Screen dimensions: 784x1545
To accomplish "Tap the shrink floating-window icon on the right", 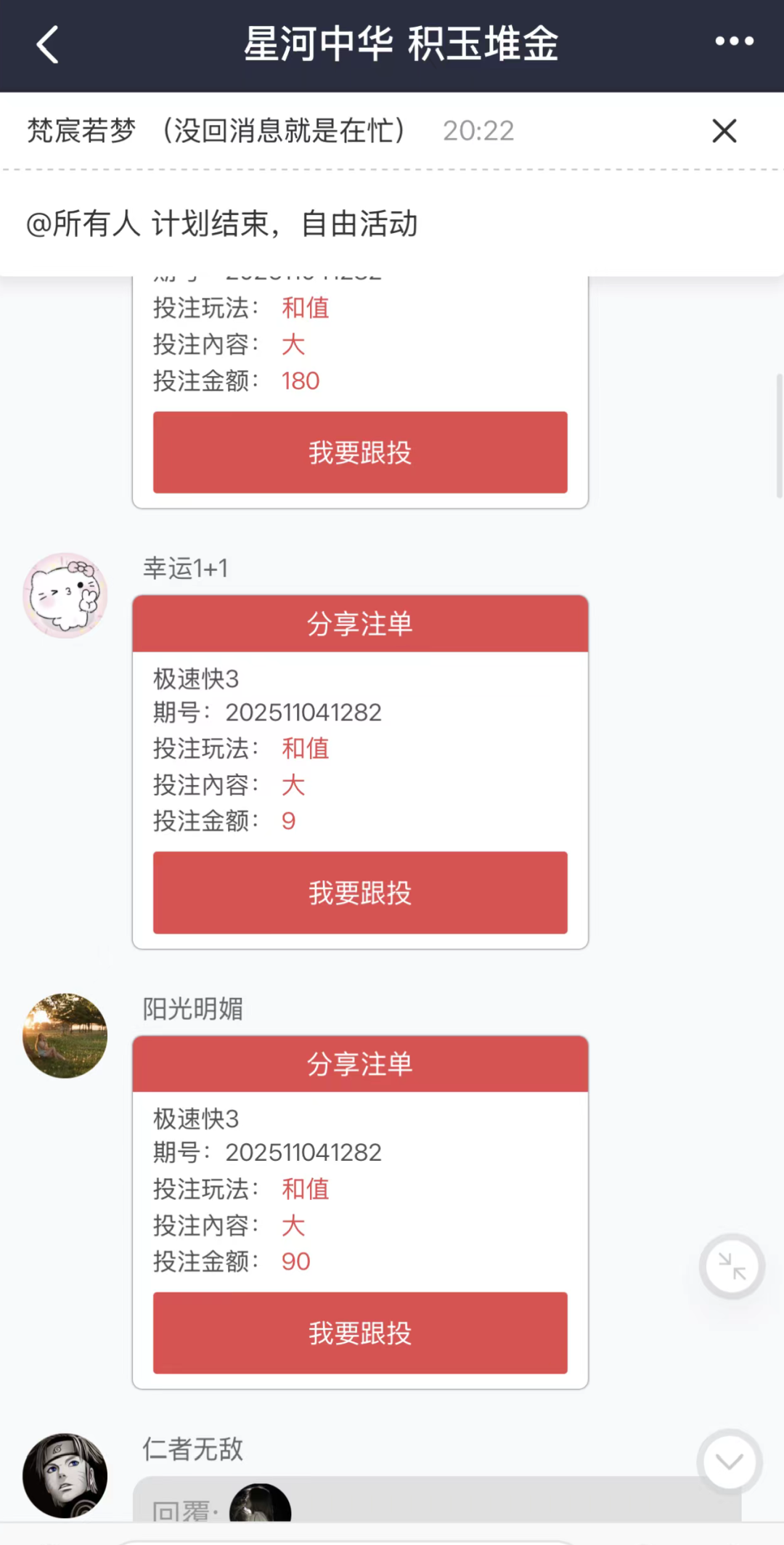I will coord(732,1266).
